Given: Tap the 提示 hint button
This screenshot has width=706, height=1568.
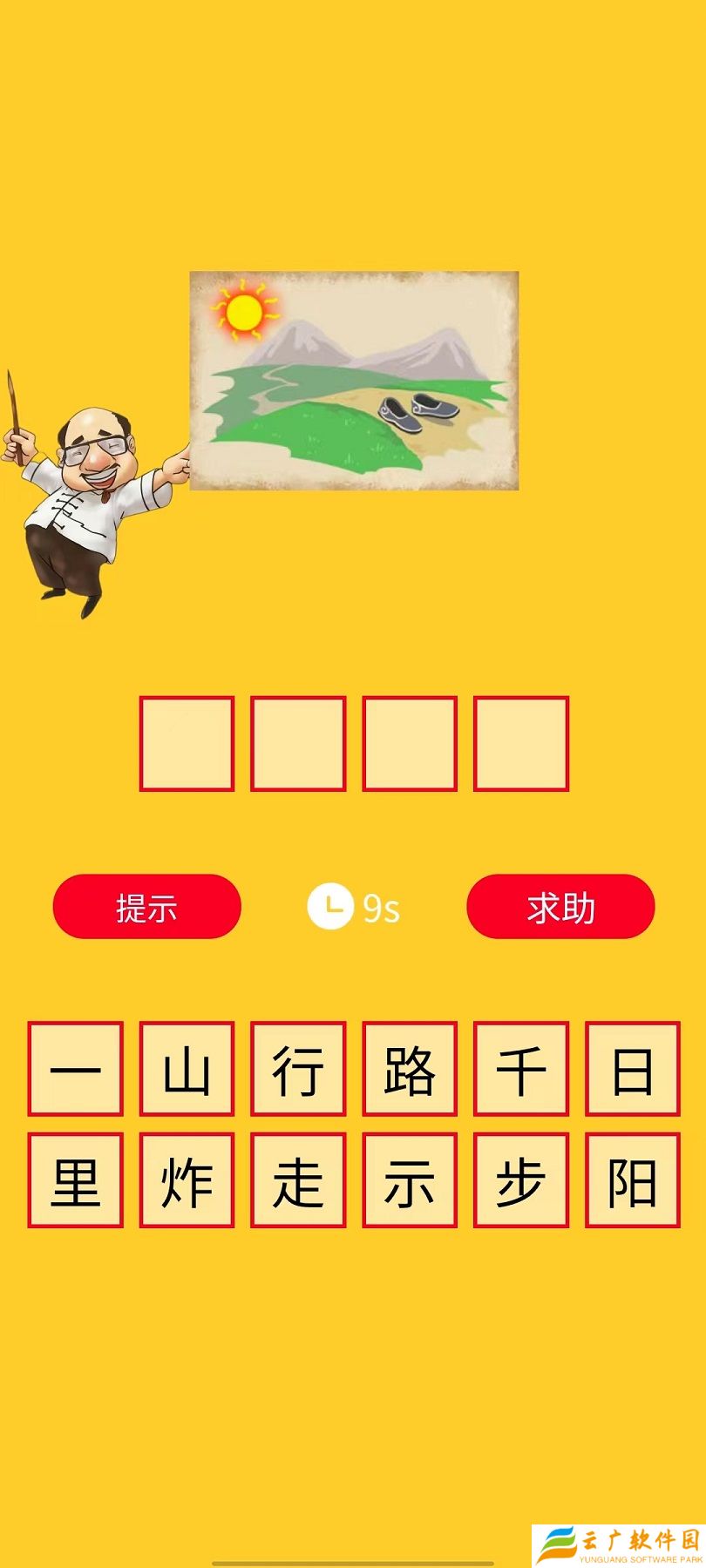Looking at the screenshot, I should (x=146, y=907).
